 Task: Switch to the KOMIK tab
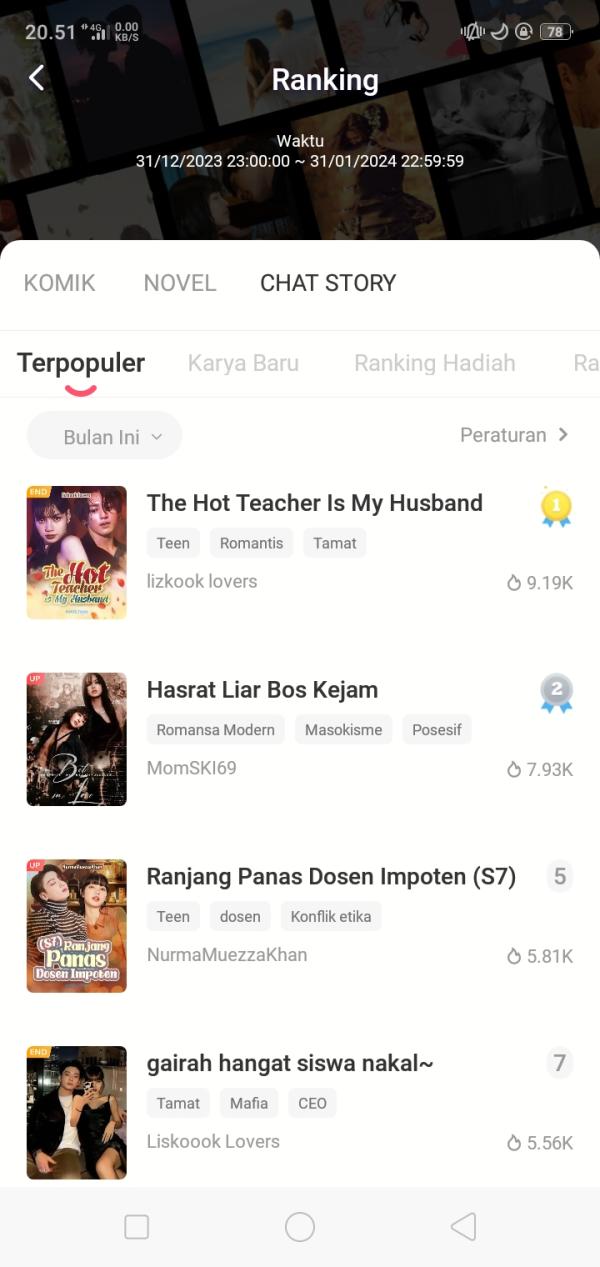pyautogui.click(x=60, y=283)
